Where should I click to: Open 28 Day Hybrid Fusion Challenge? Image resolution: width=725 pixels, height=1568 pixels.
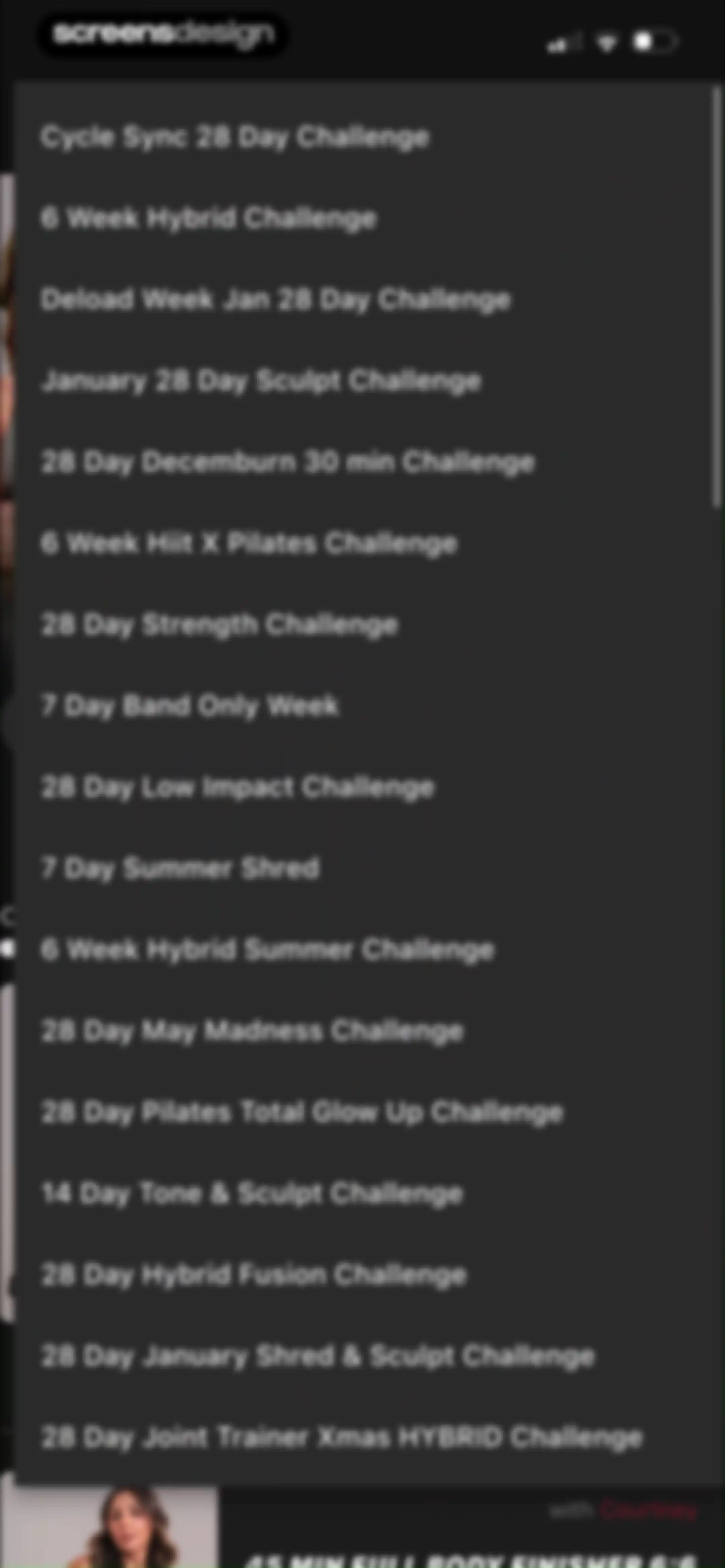[x=362, y=1275]
